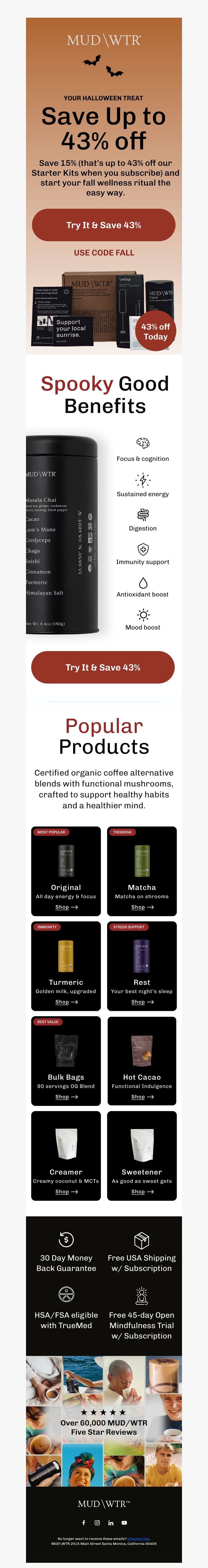Open the Instagram profile icon
Viewport: 208px width, 1568px height.
[97, 1523]
